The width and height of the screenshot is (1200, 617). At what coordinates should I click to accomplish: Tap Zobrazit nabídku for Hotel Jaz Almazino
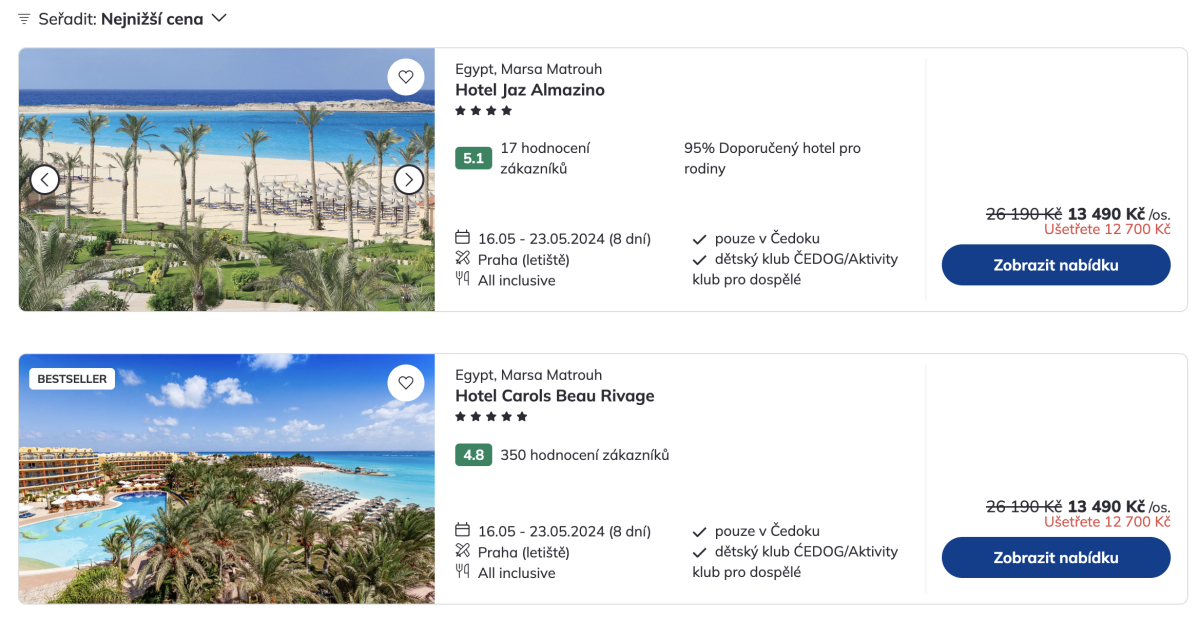click(x=1055, y=265)
